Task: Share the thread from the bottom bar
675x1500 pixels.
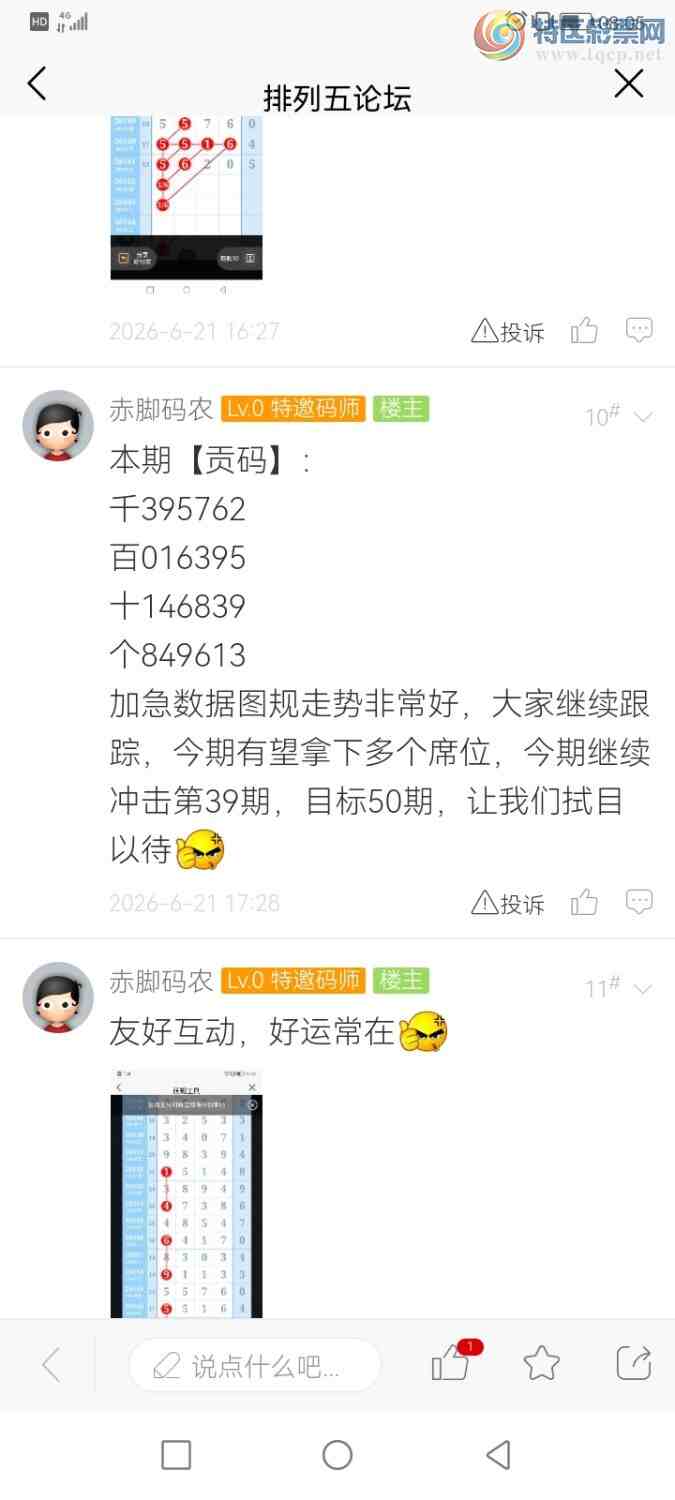Action: click(634, 1363)
